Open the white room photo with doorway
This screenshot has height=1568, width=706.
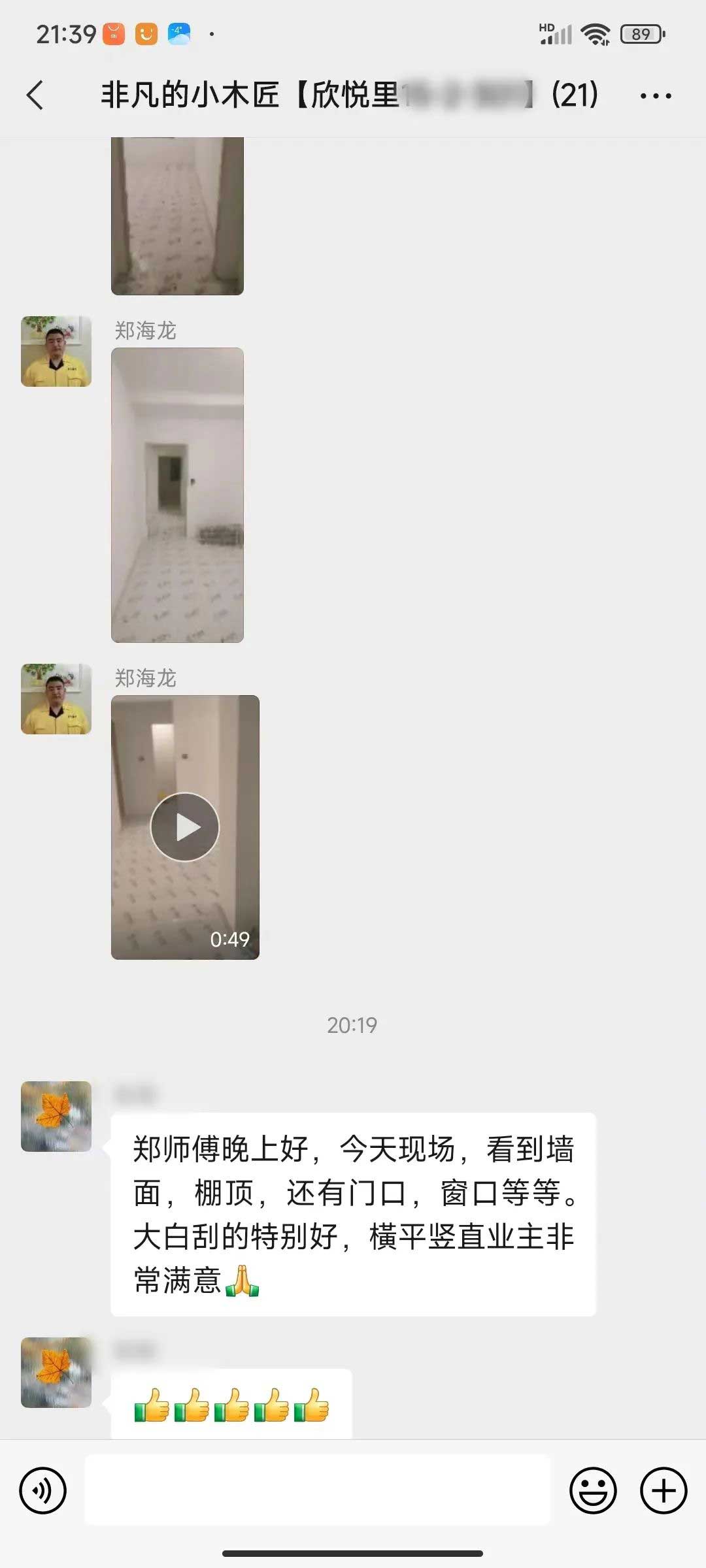click(177, 495)
